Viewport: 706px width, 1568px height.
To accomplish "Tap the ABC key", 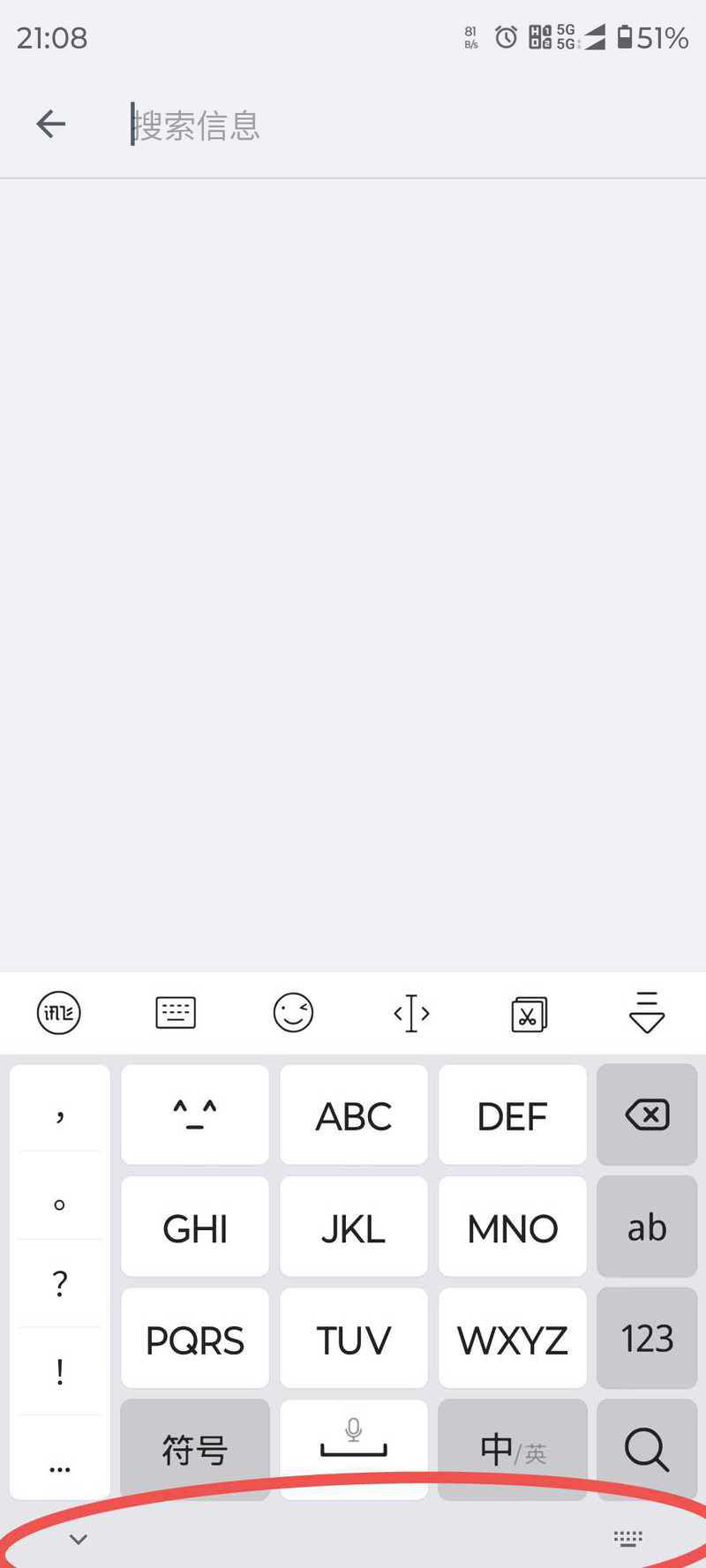I will (x=354, y=1116).
